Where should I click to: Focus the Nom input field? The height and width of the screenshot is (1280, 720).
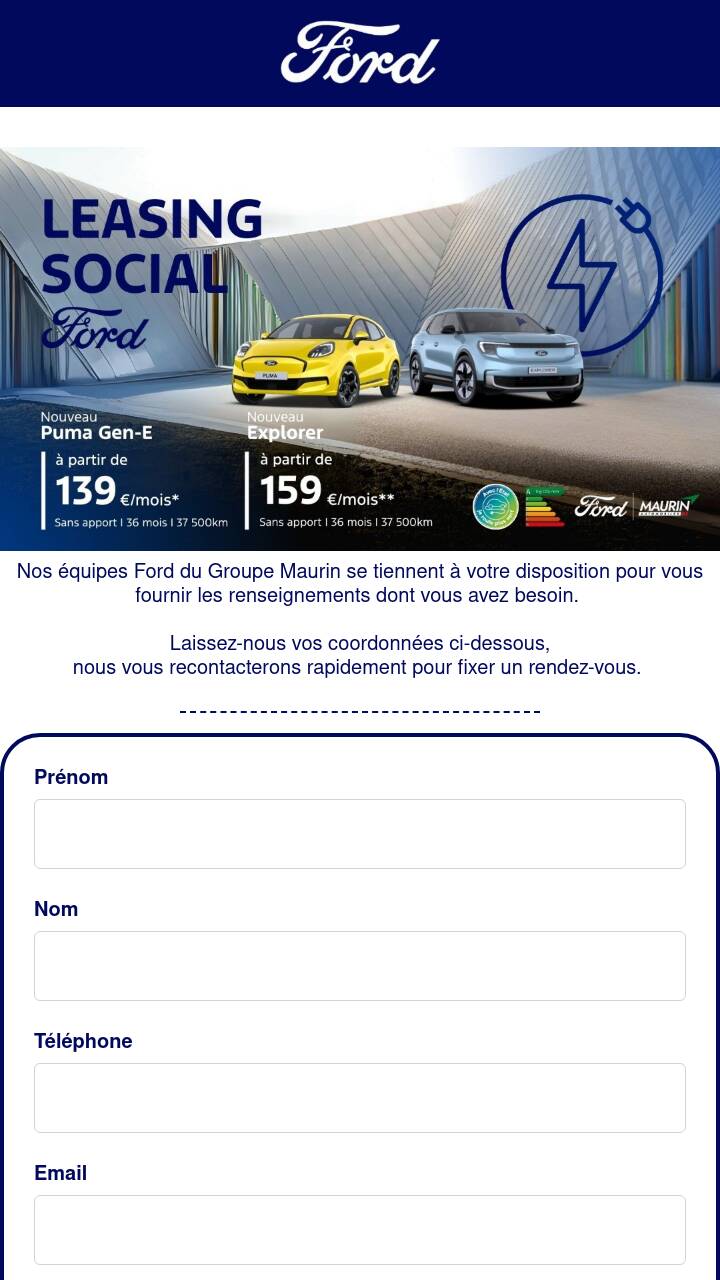(x=360, y=966)
